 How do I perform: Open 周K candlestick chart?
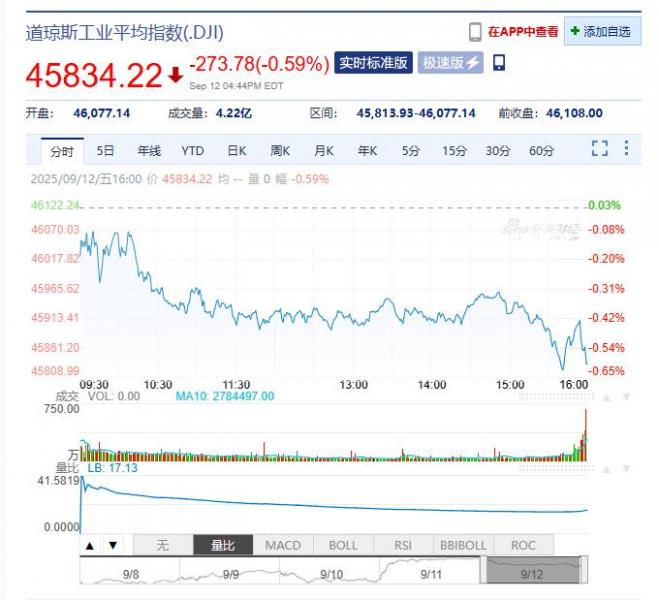[280, 151]
